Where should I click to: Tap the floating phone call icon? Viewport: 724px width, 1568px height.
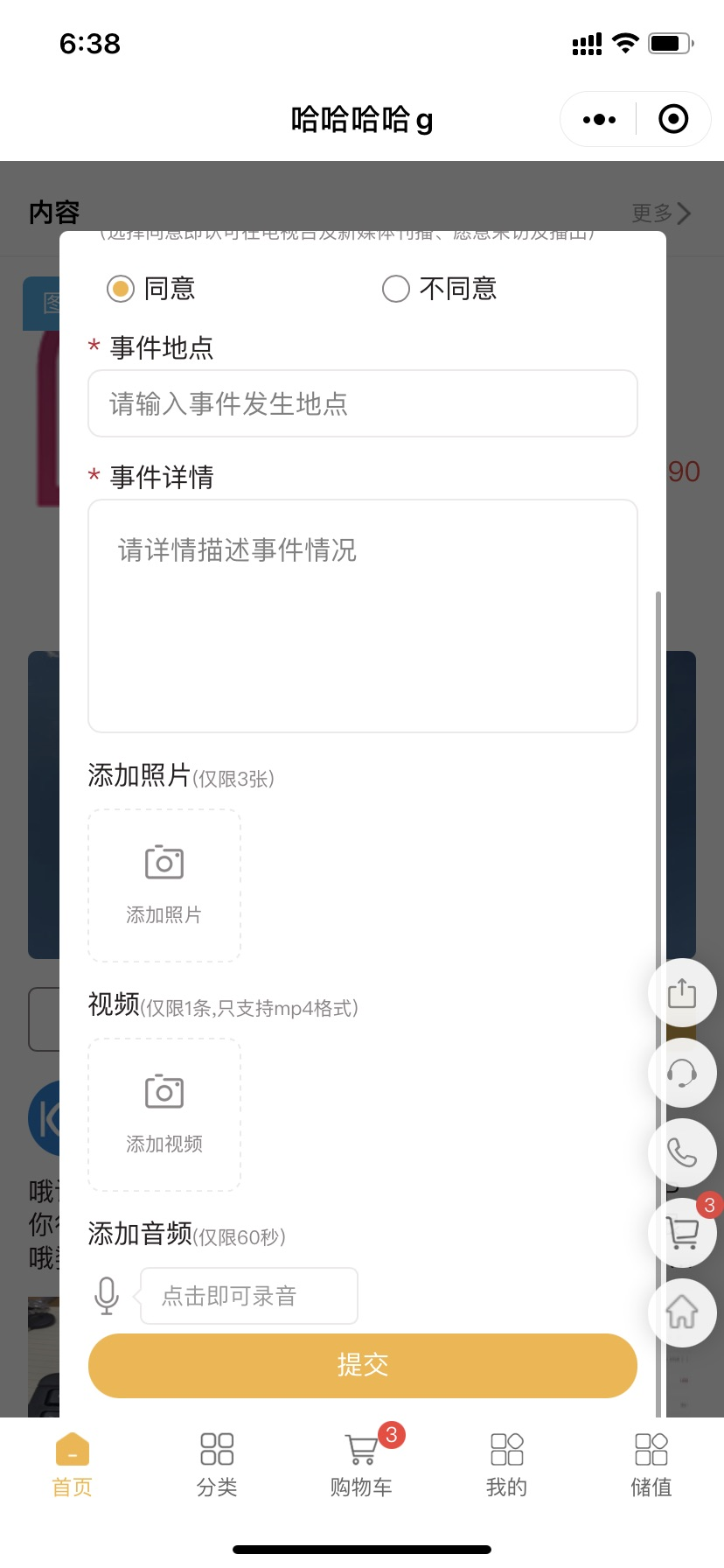[x=682, y=1153]
